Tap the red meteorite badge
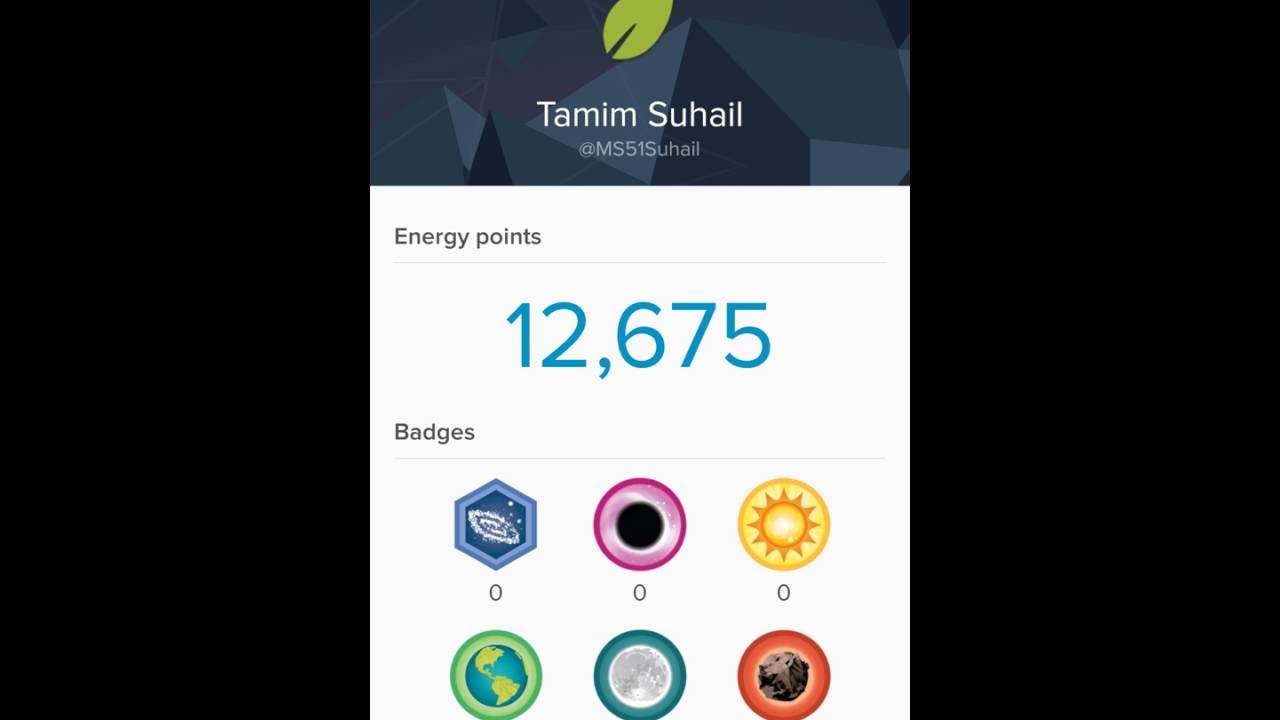Viewport: 1280px width, 720px height. pyautogui.click(x=783, y=676)
